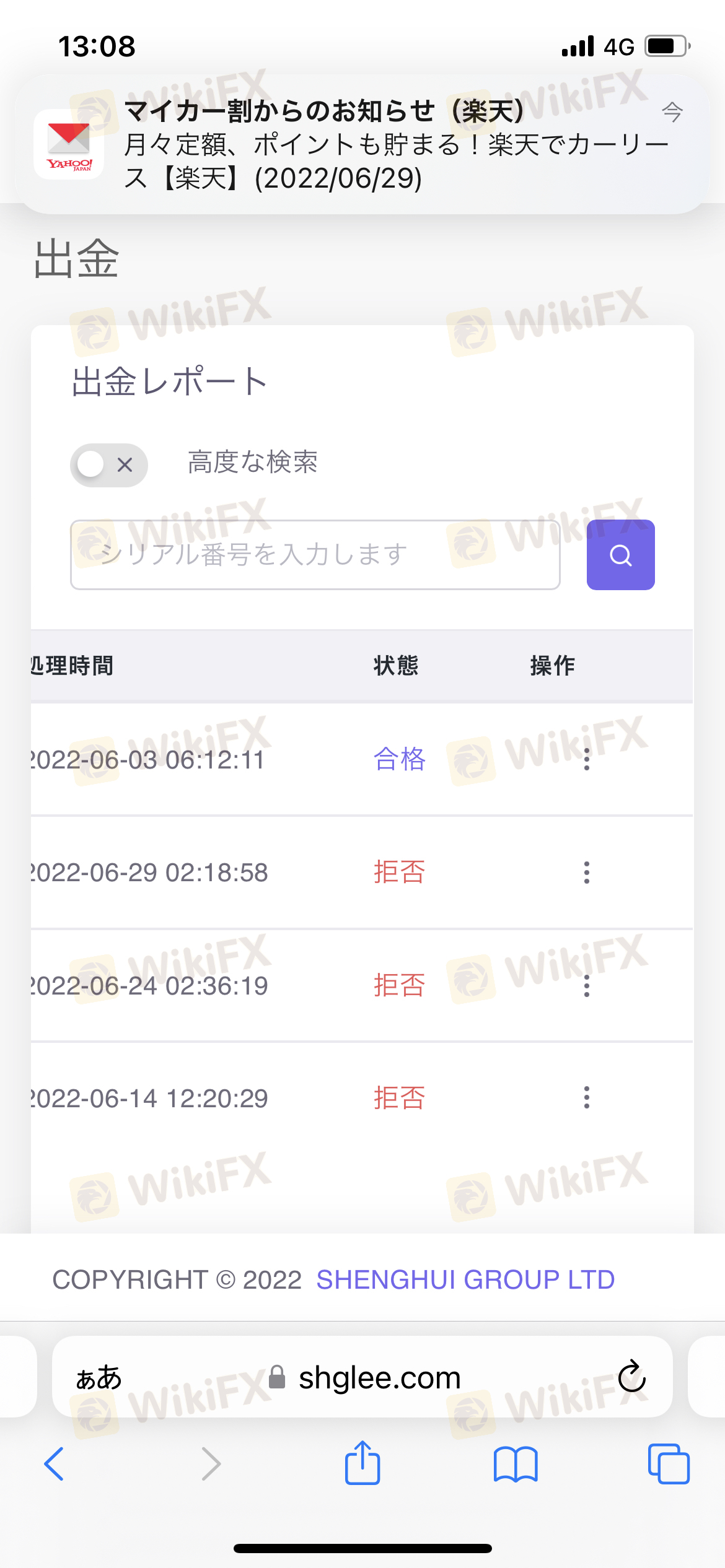
Task: Open actions menu for 2022-06-03 06:12:11 row
Action: (586, 759)
